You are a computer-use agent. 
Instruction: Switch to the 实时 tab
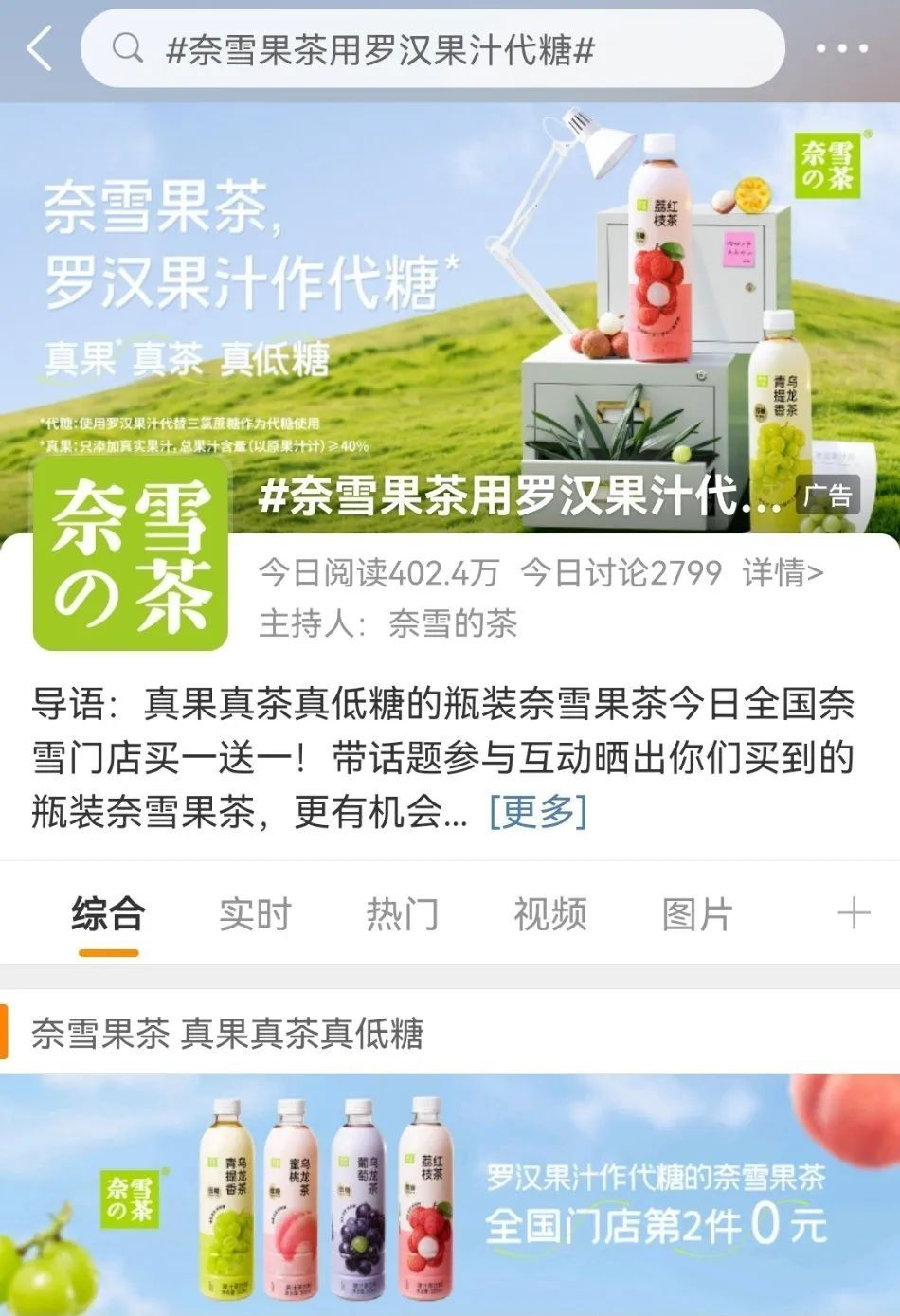255,914
